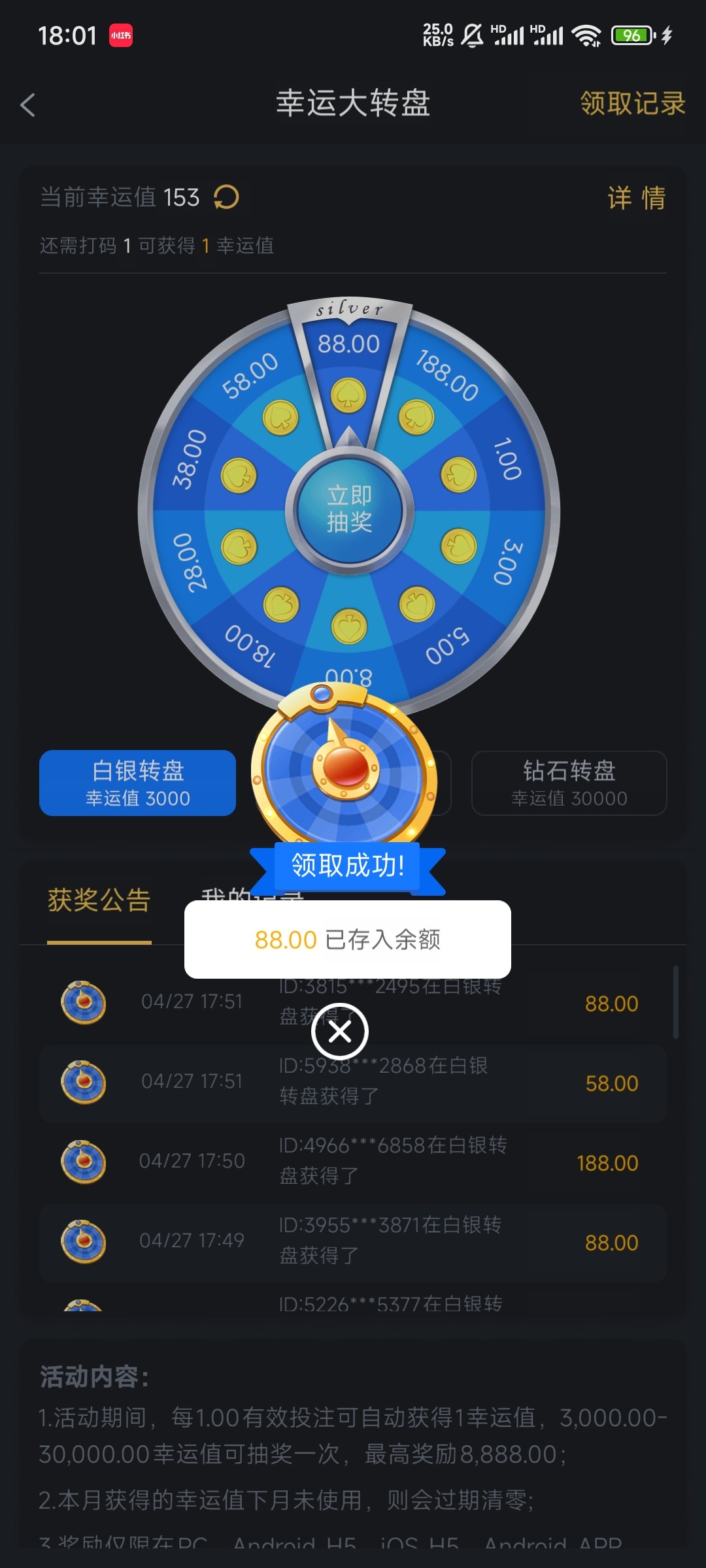
Task: Select the 白银转盘 wheel option
Action: click(137, 783)
